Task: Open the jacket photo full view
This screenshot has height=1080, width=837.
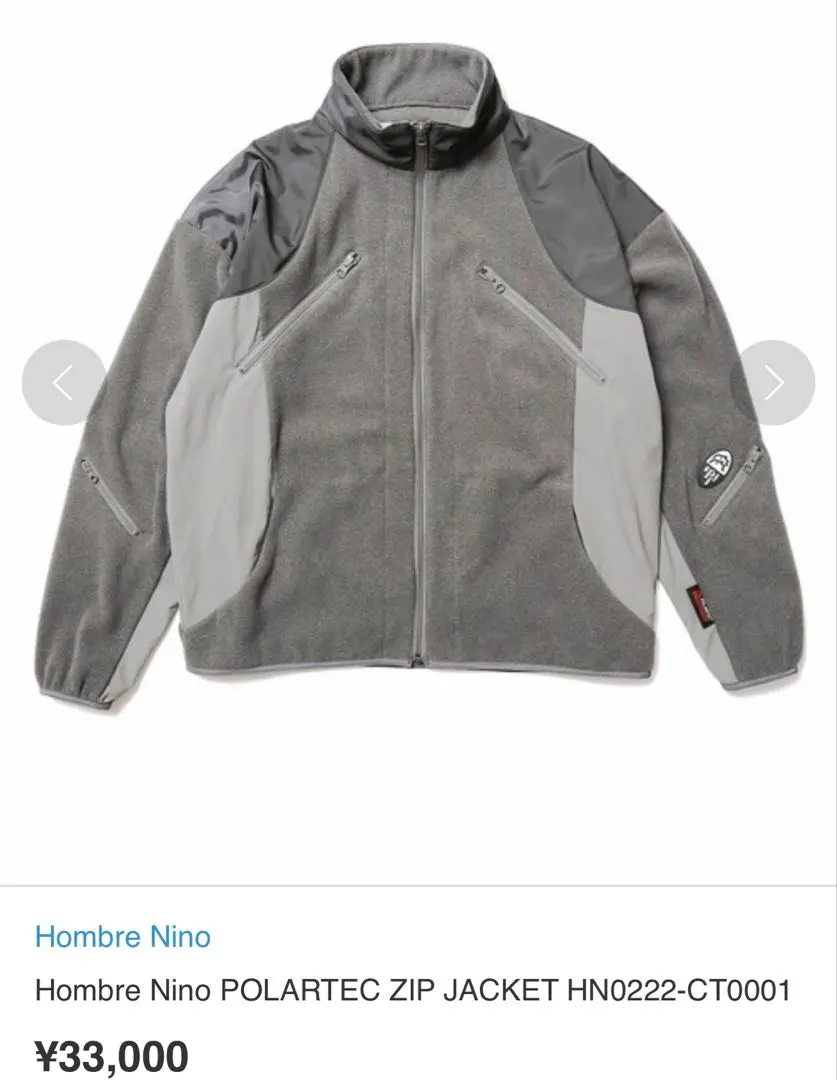Action: (420, 380)
